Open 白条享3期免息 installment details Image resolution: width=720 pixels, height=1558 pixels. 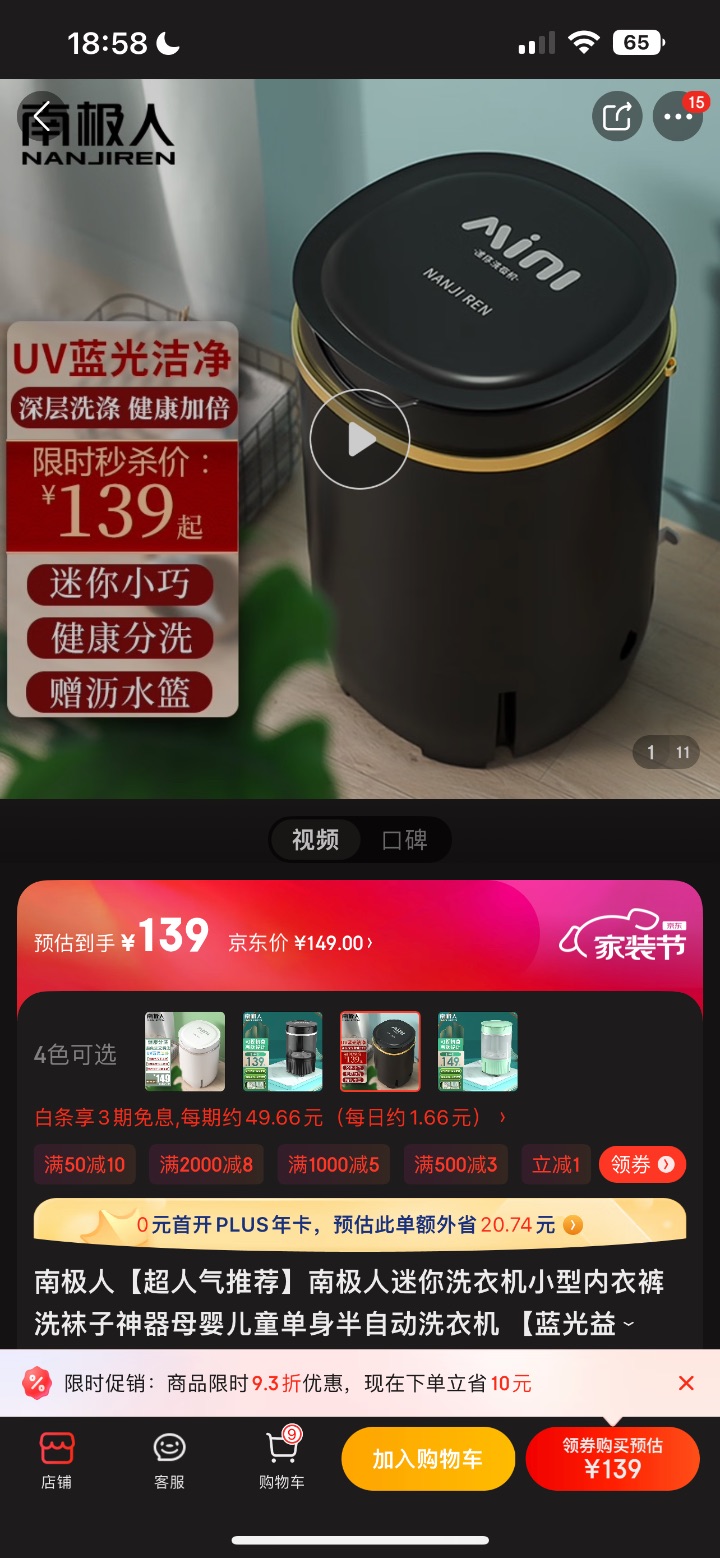tap(270, 1117)
